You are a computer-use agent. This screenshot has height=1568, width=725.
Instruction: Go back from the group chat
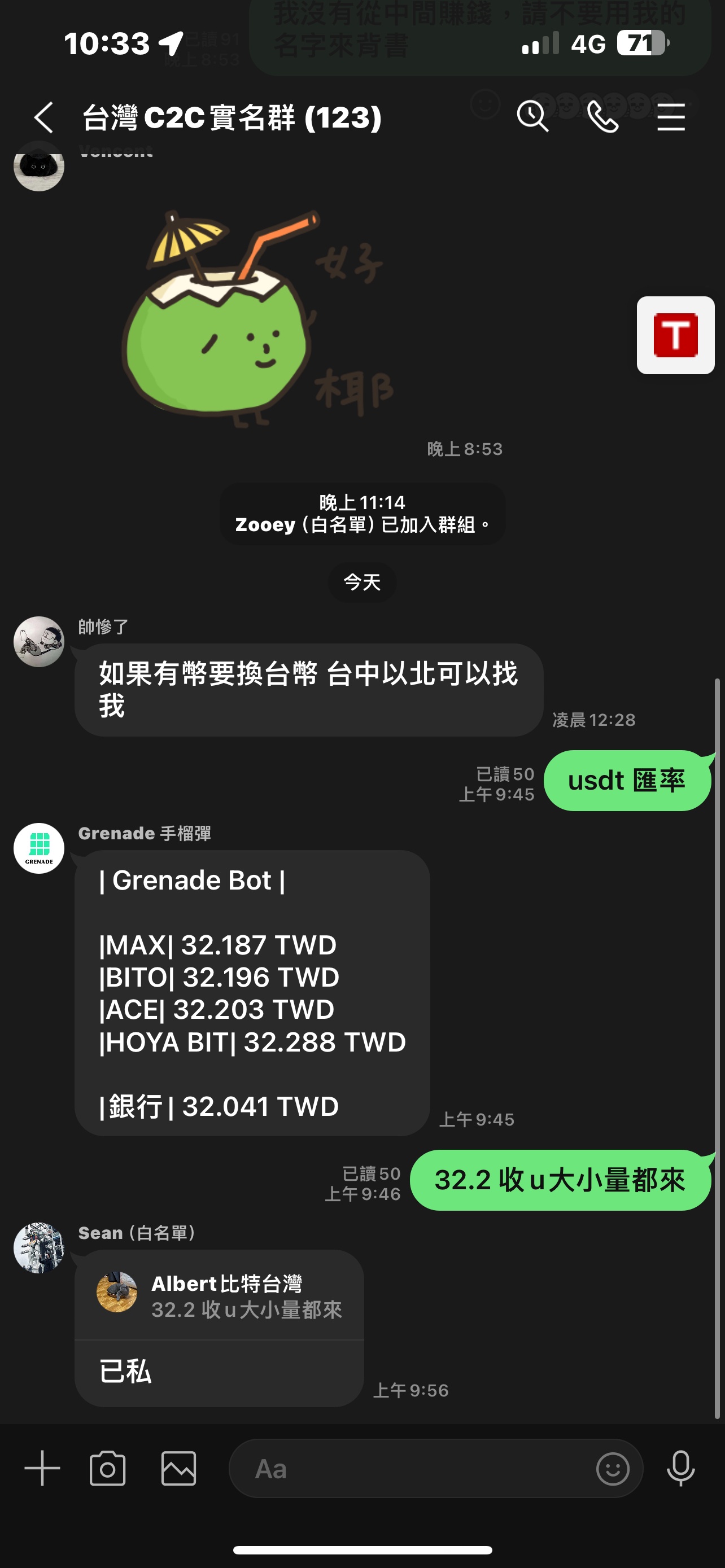(x=44, y=117)
